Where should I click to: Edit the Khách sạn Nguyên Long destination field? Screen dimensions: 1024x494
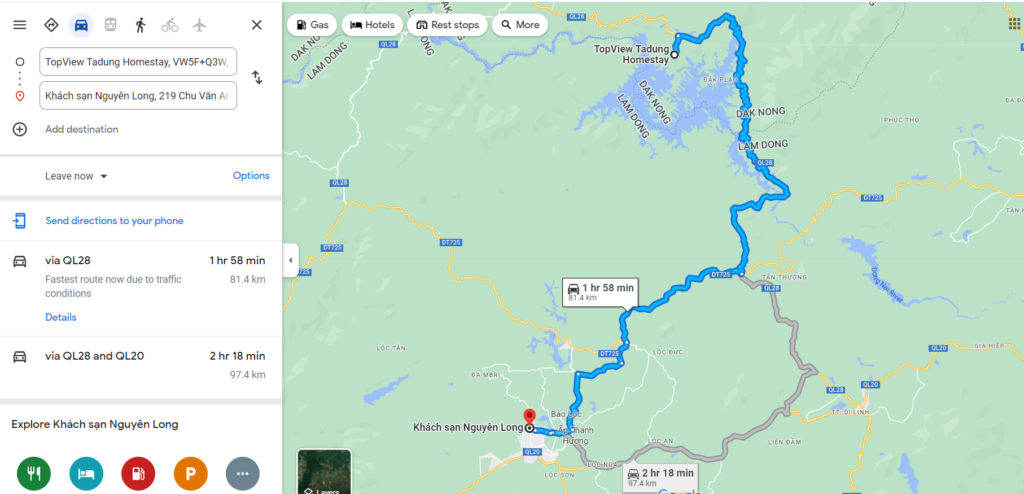click(x=138, y=96)
